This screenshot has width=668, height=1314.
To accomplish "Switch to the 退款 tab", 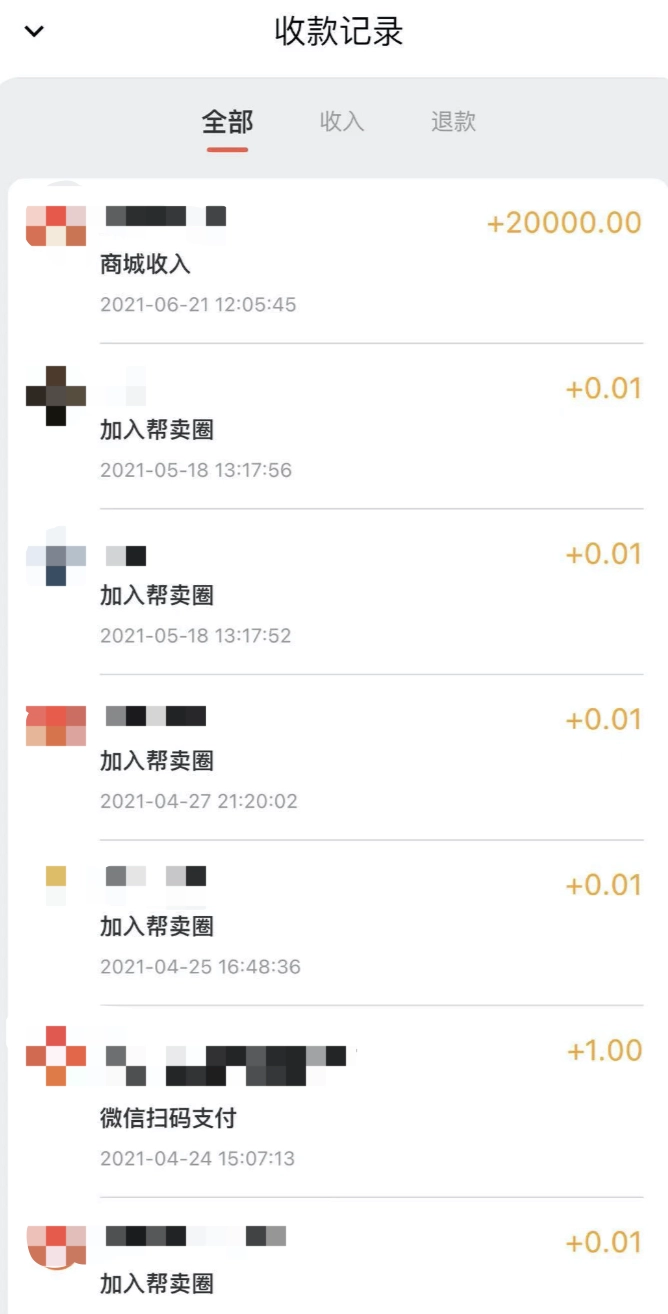I will (453, 122).
